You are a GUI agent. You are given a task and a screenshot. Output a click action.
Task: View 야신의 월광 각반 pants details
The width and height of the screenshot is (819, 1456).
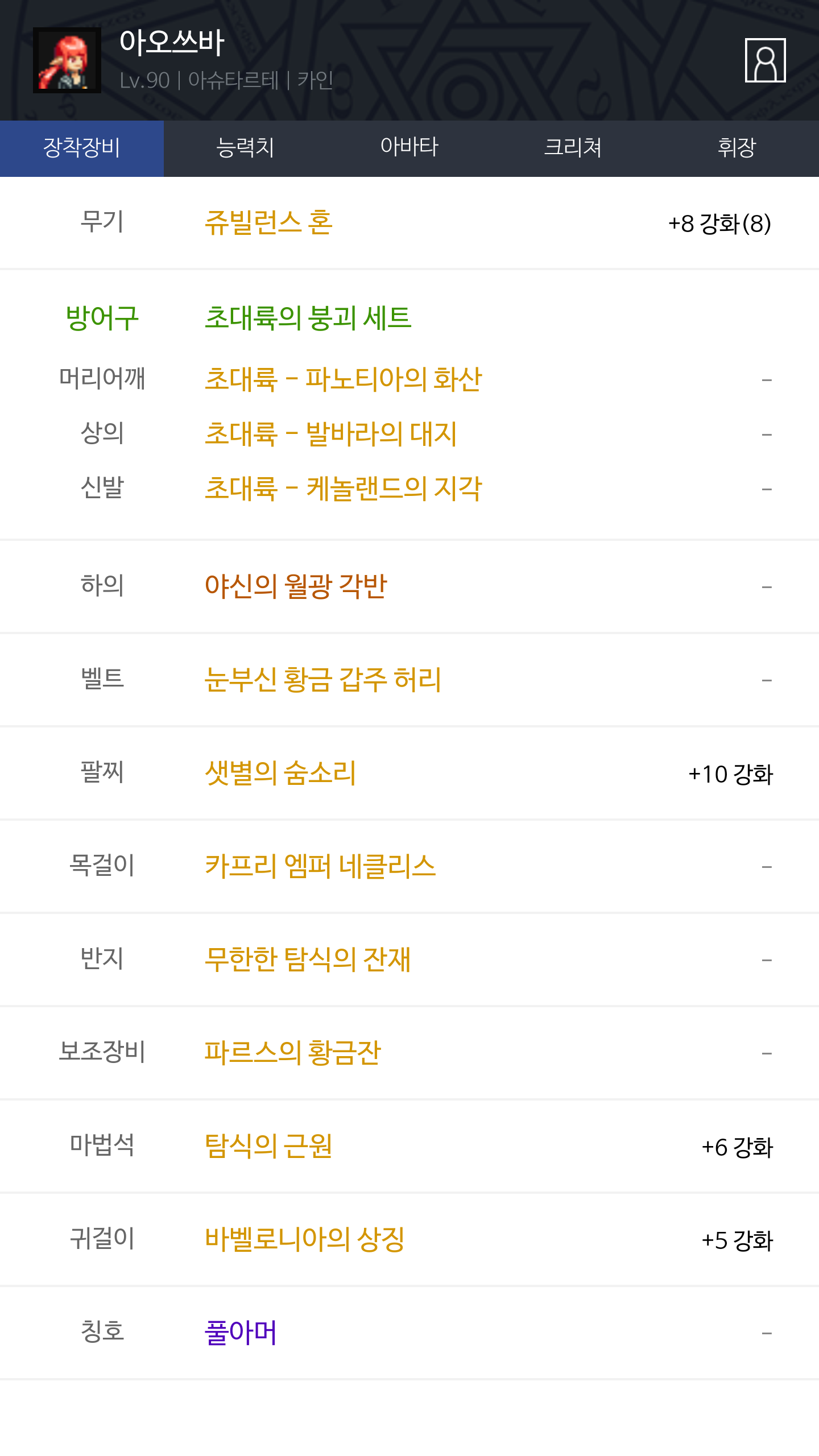296,586
